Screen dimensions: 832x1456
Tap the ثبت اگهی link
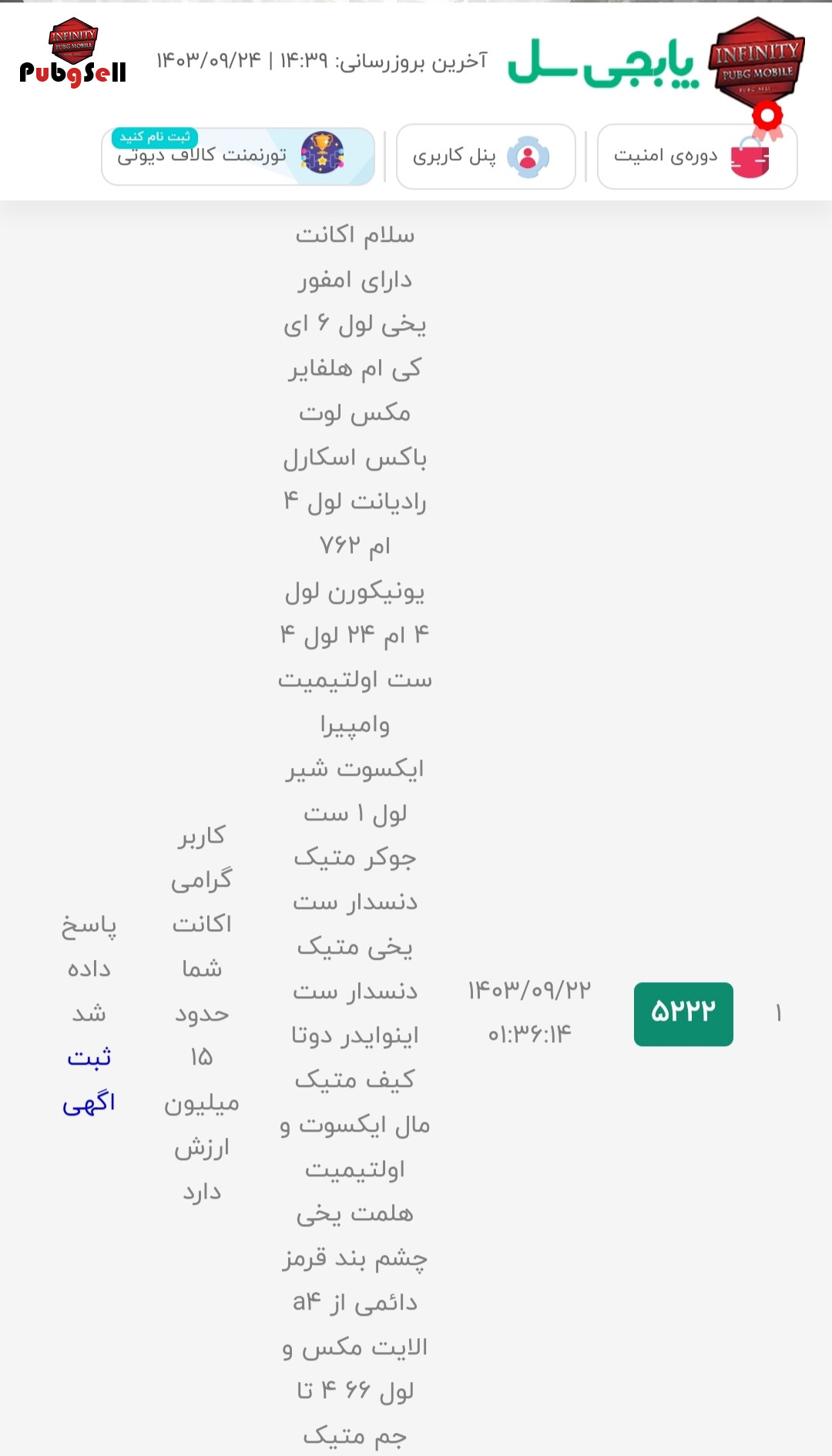[89, 1080]
